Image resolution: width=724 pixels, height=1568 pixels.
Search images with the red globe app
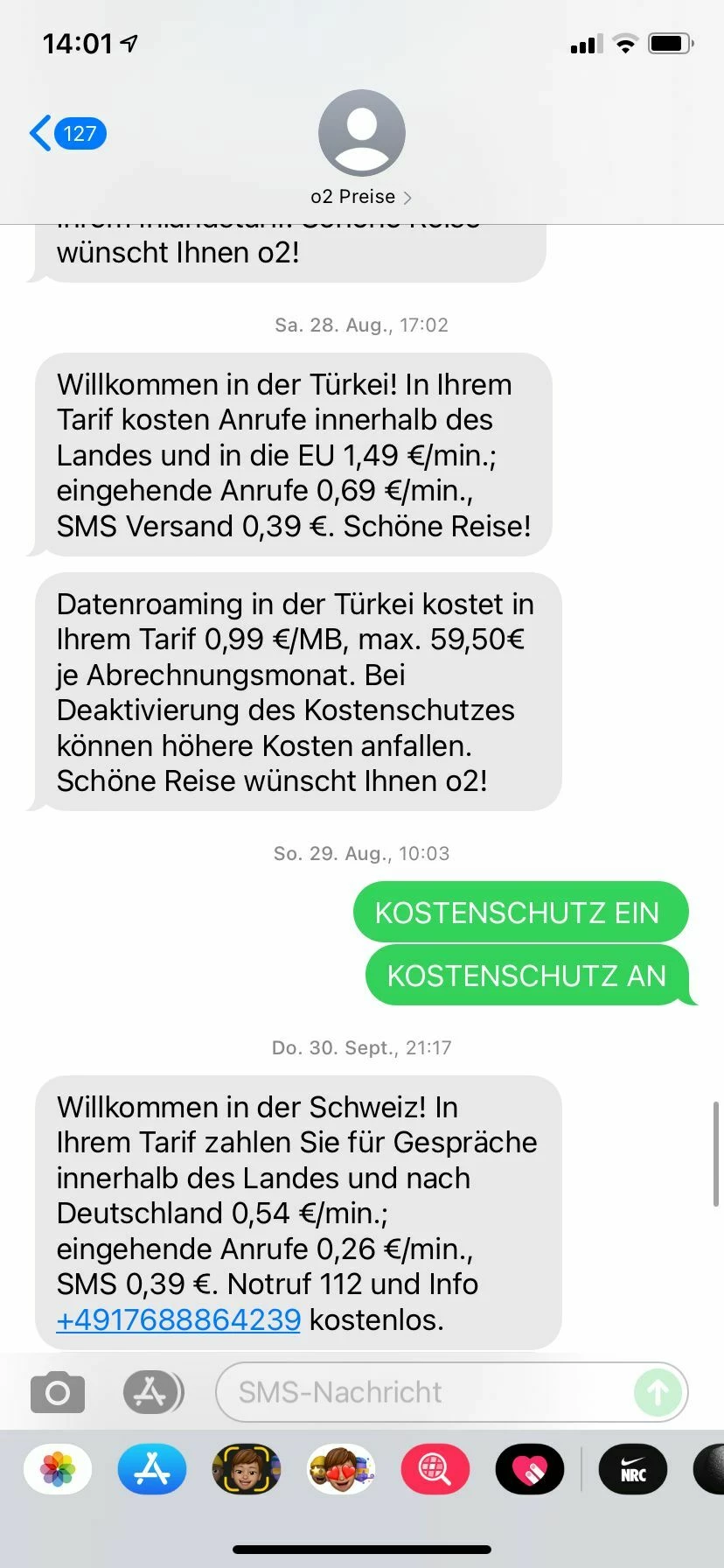pos(435,1469)
